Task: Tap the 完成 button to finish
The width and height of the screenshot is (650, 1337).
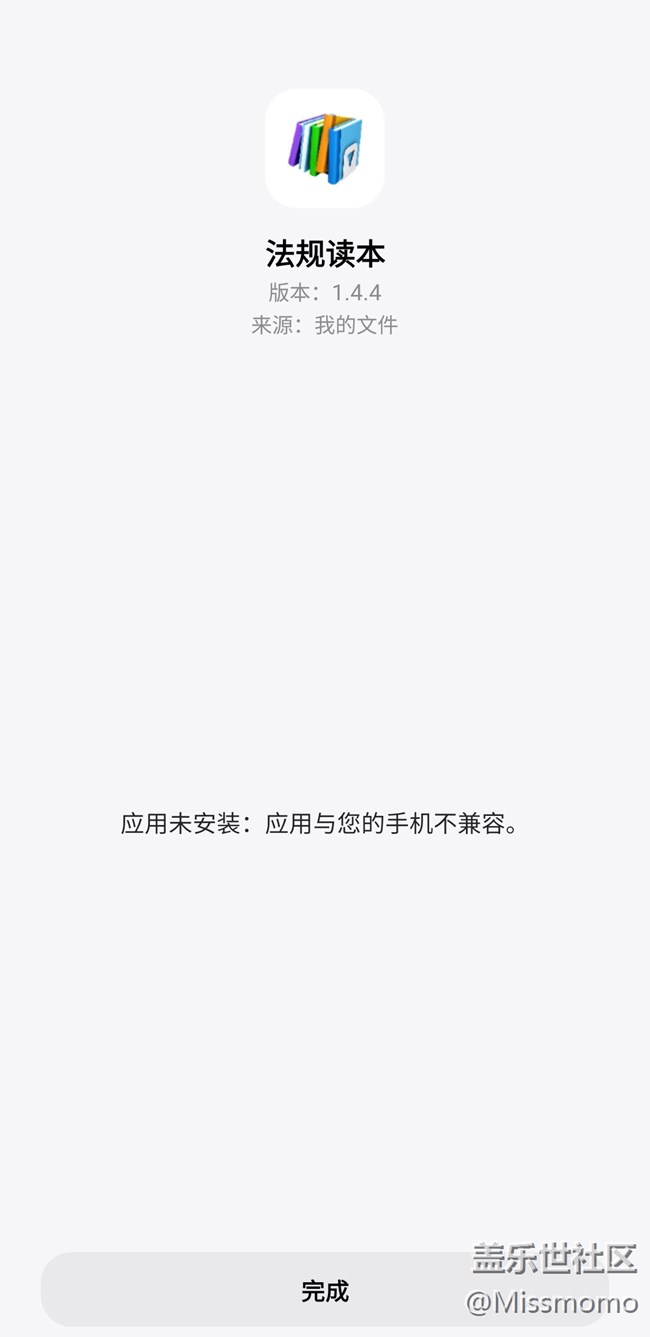Action: (325, 1290)
